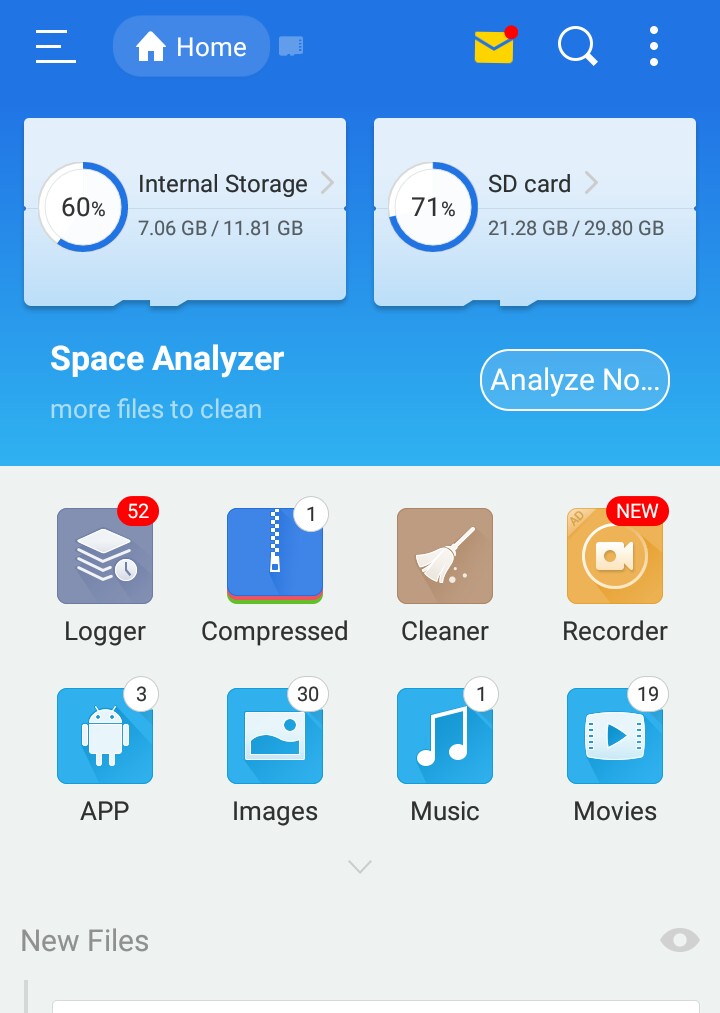The width and height of the screenshot is (720, 1013).
Task: Tap the Home tab chip
Action: pos(191,46)
